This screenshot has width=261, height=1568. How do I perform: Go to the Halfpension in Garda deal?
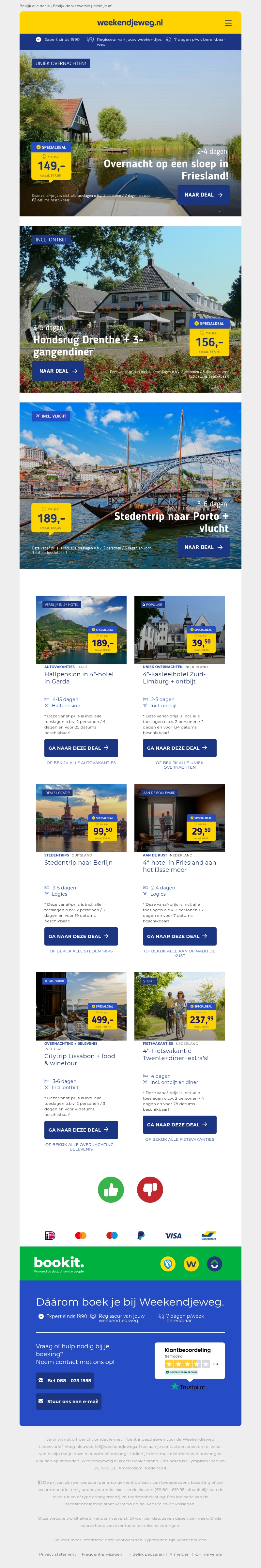[81, 748]
